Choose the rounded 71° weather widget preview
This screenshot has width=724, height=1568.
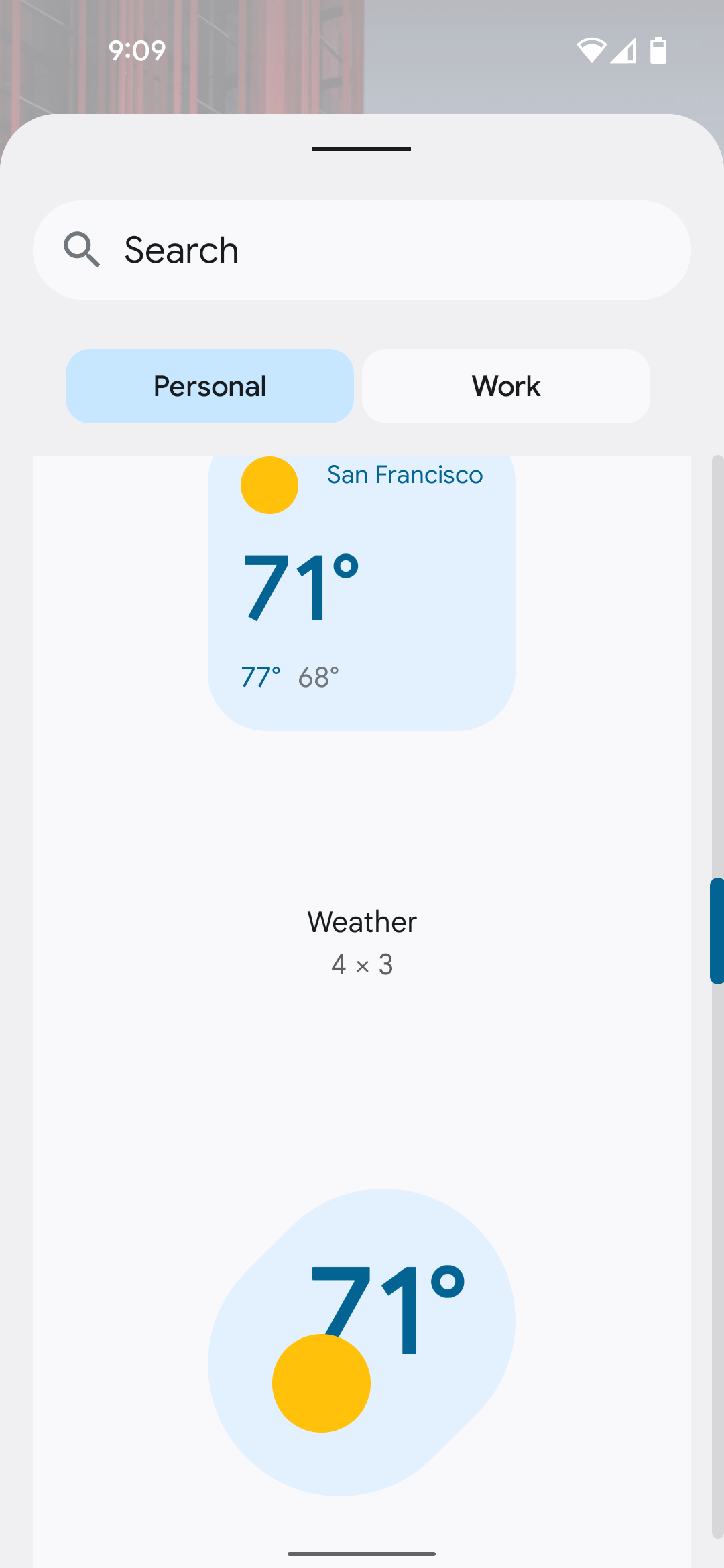click(x=361, y=1342)
